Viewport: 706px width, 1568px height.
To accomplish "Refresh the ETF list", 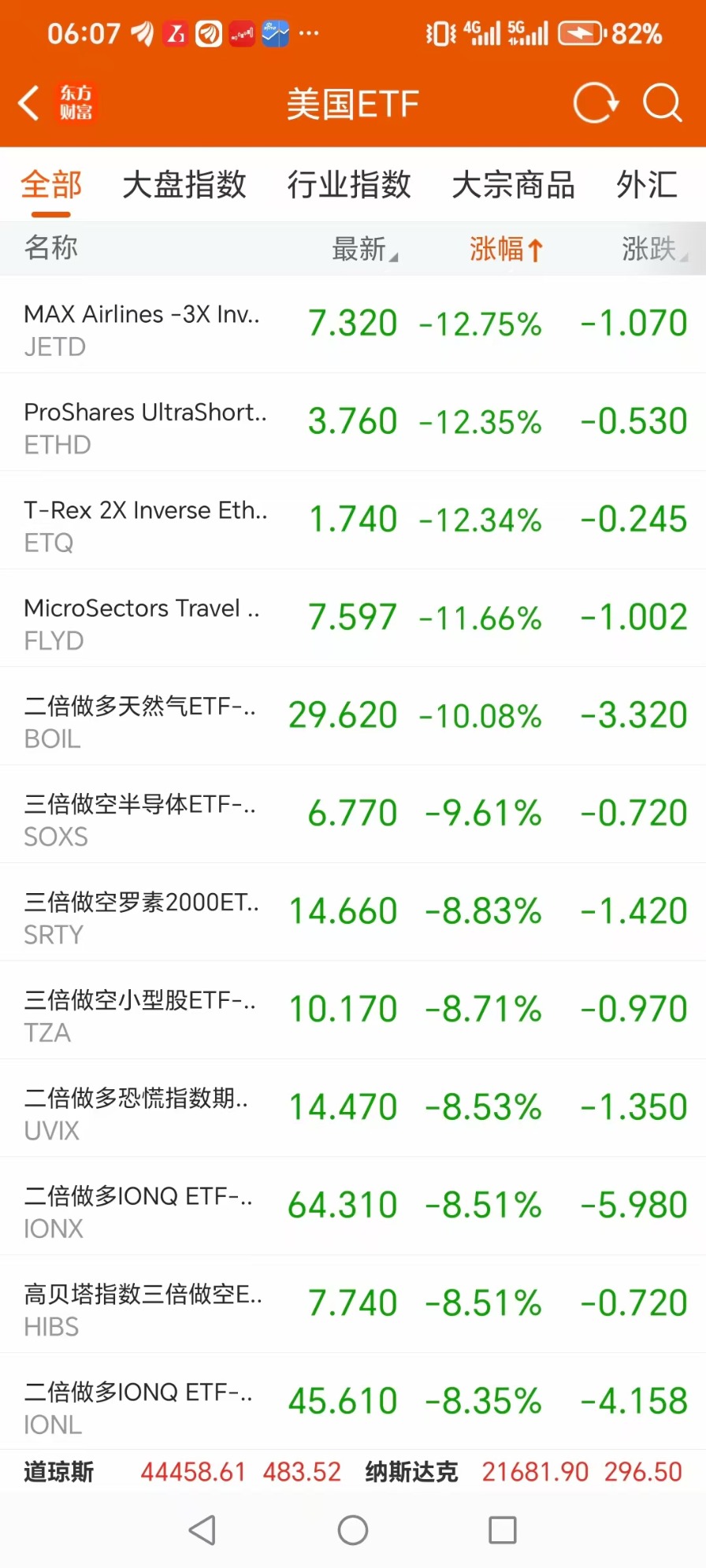I will pos(596,103).
